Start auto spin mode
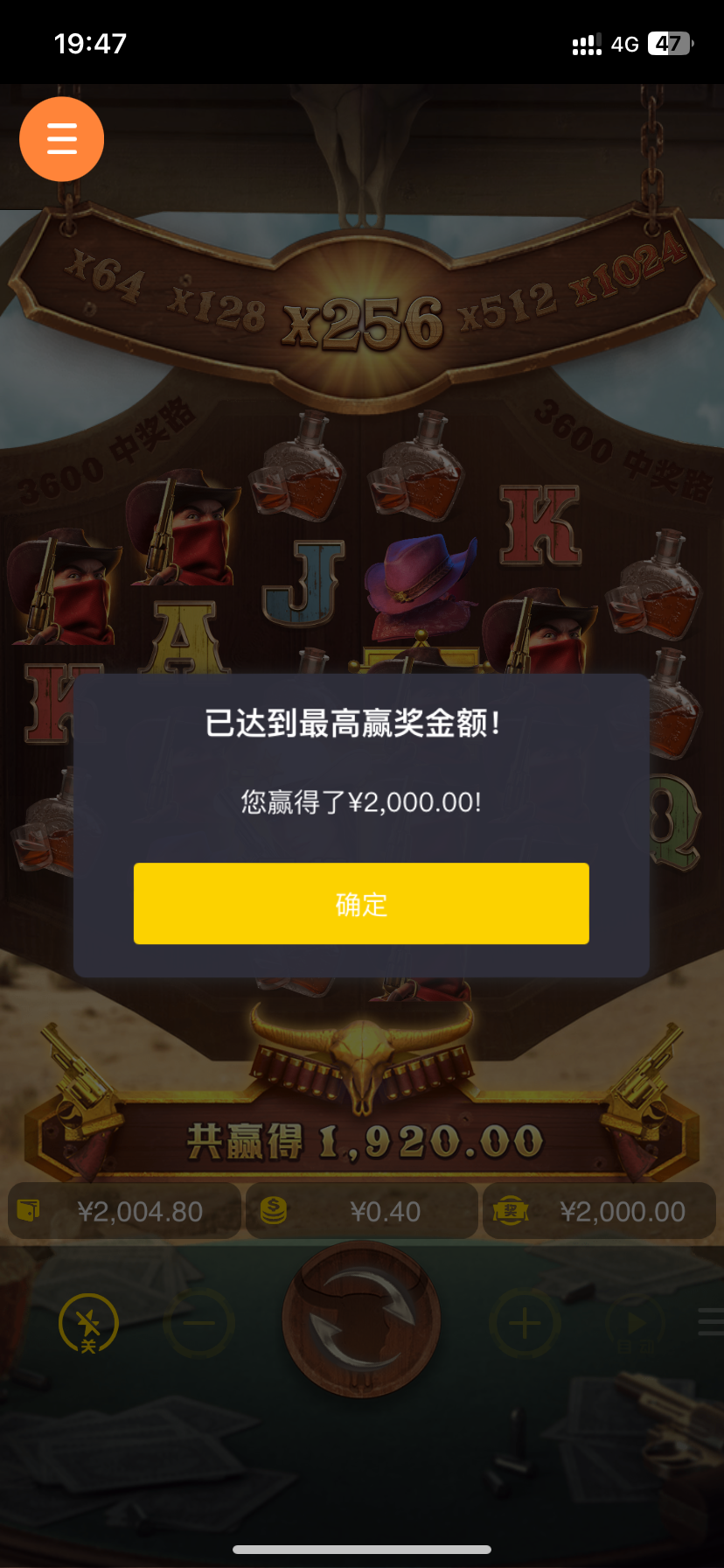 [x=637, y=1323]
